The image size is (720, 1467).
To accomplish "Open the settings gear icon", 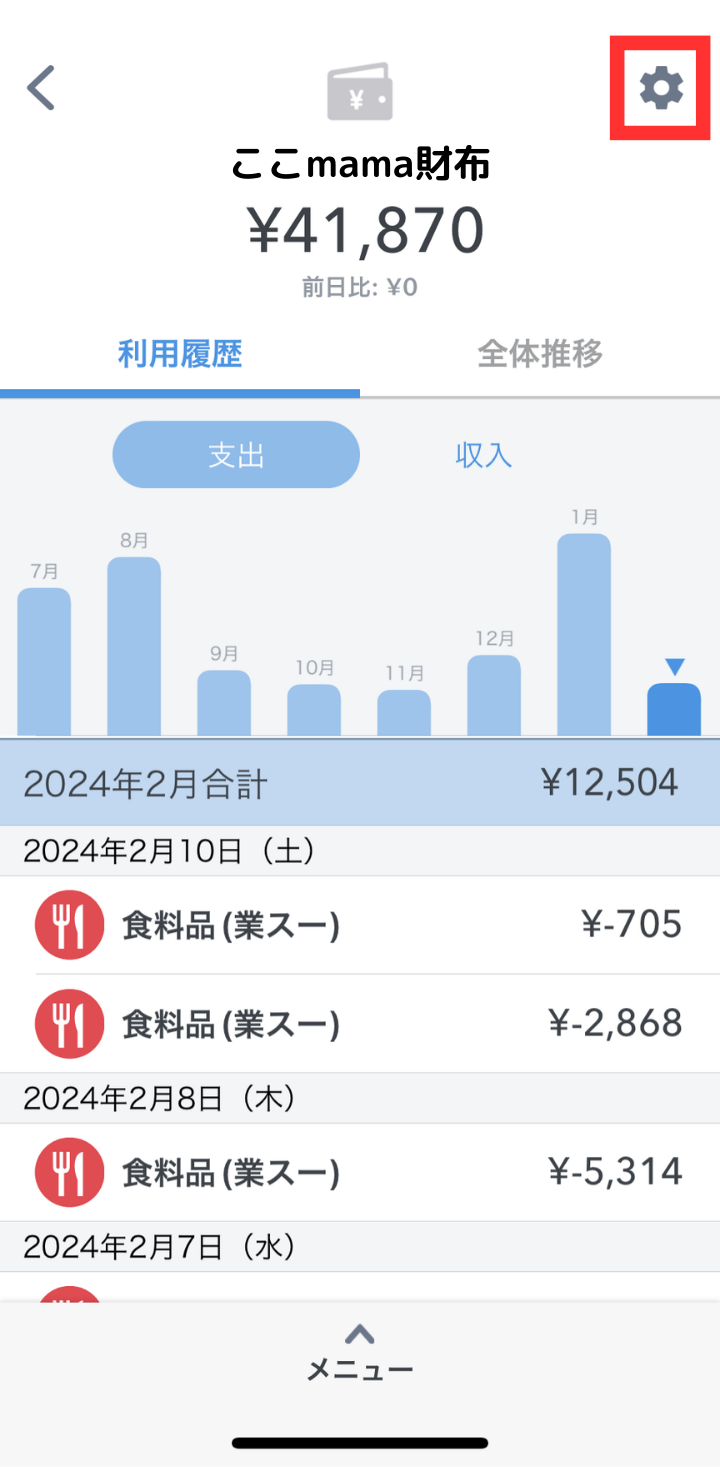I will (x=661, y=89).
